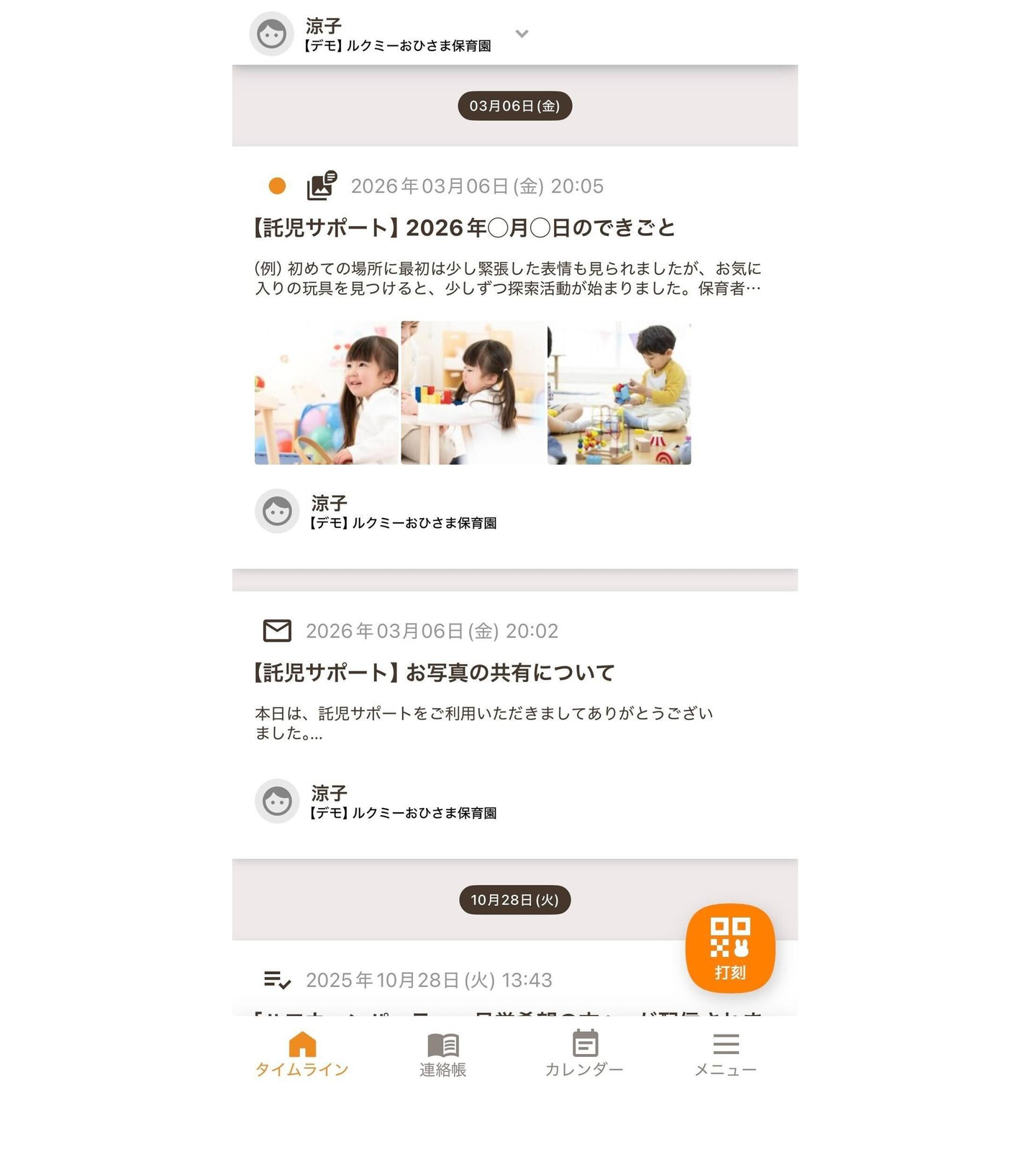The height and width of the screenshot is (1154, 1036).
Task: Switch to the 連絡帳 tab
Action: coord(443,1055)
